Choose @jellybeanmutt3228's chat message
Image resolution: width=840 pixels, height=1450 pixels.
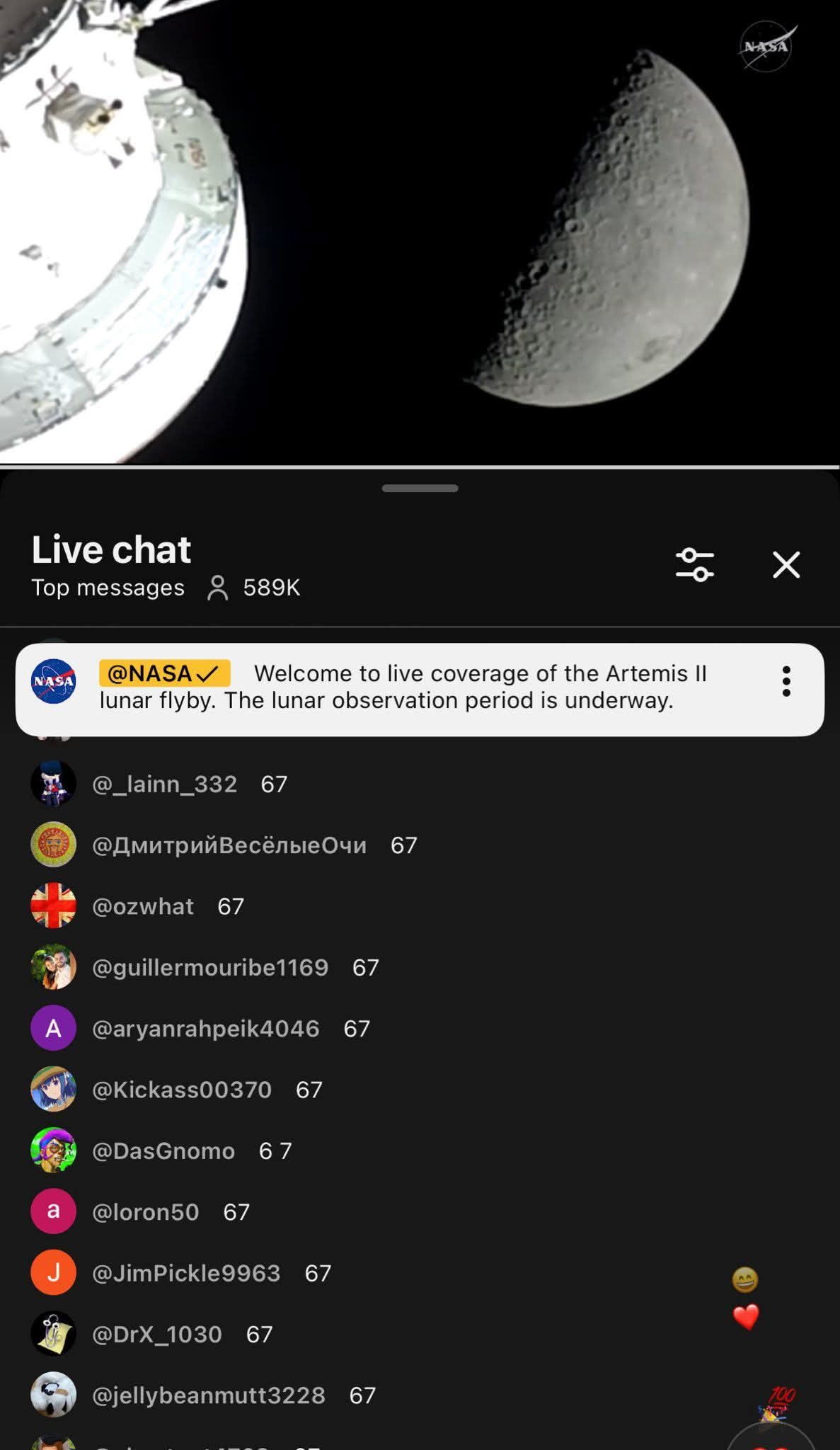click(234, 1395)
